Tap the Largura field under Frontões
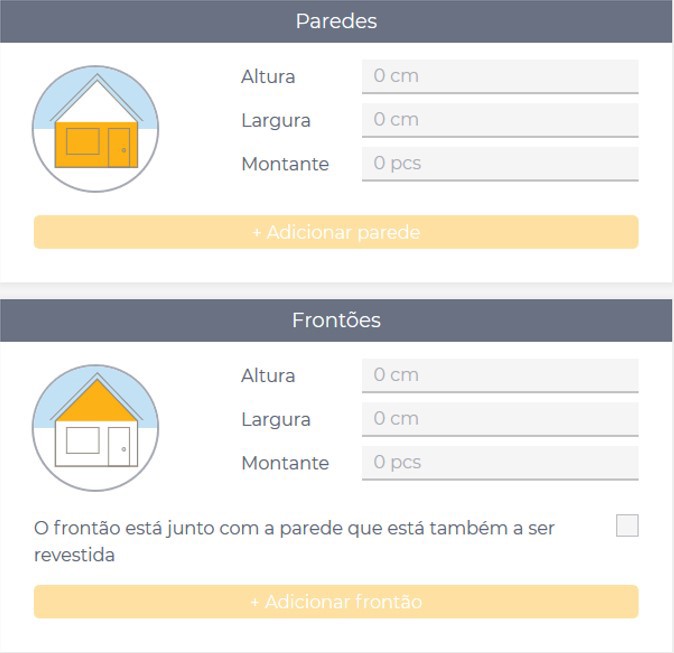The image size is (674, 653). click(499, 419)
